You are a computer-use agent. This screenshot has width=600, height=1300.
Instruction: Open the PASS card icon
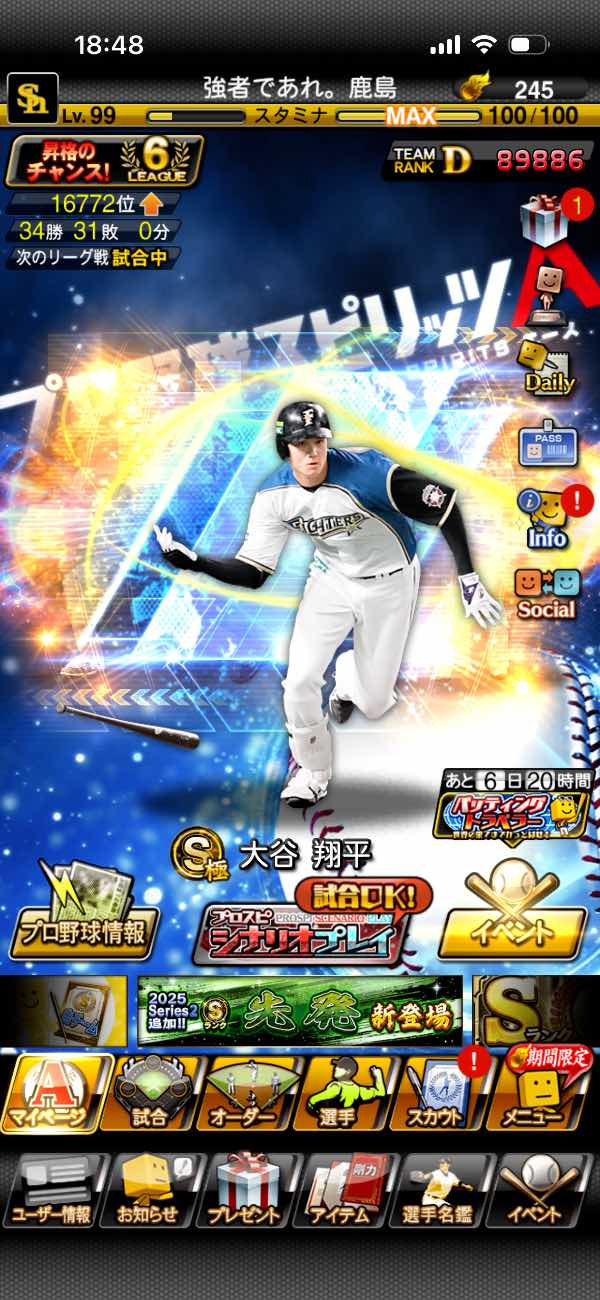[546, 444]
